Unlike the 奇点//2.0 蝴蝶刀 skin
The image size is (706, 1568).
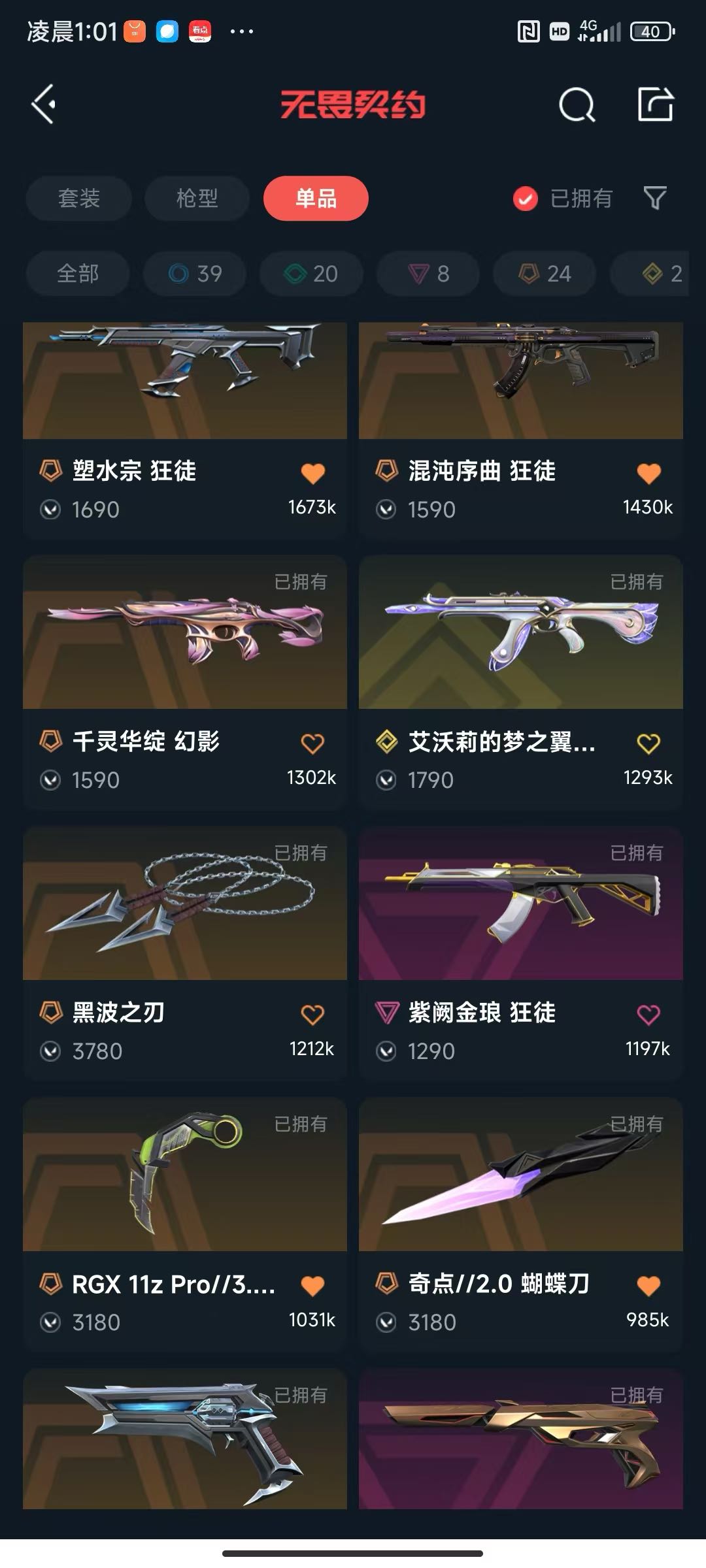coord(648,1285)
